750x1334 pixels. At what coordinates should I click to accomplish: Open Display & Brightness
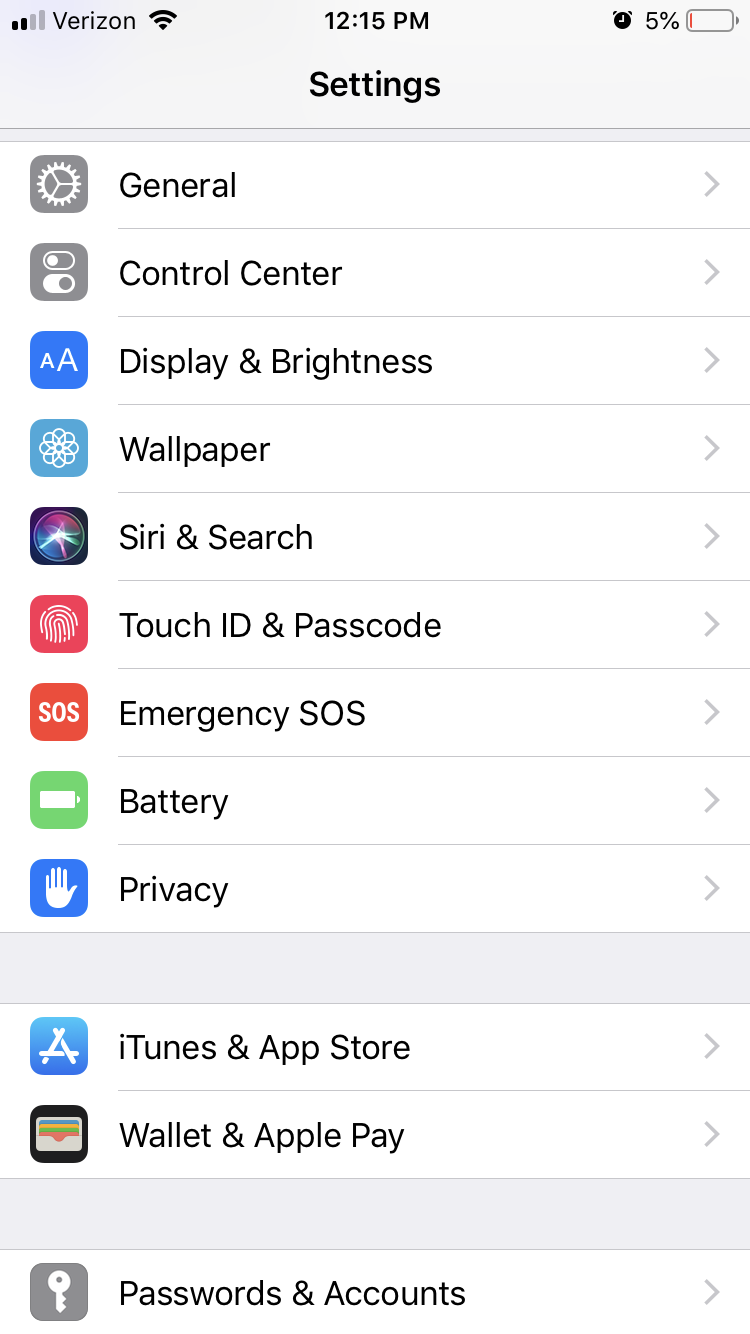pos(375,361)
